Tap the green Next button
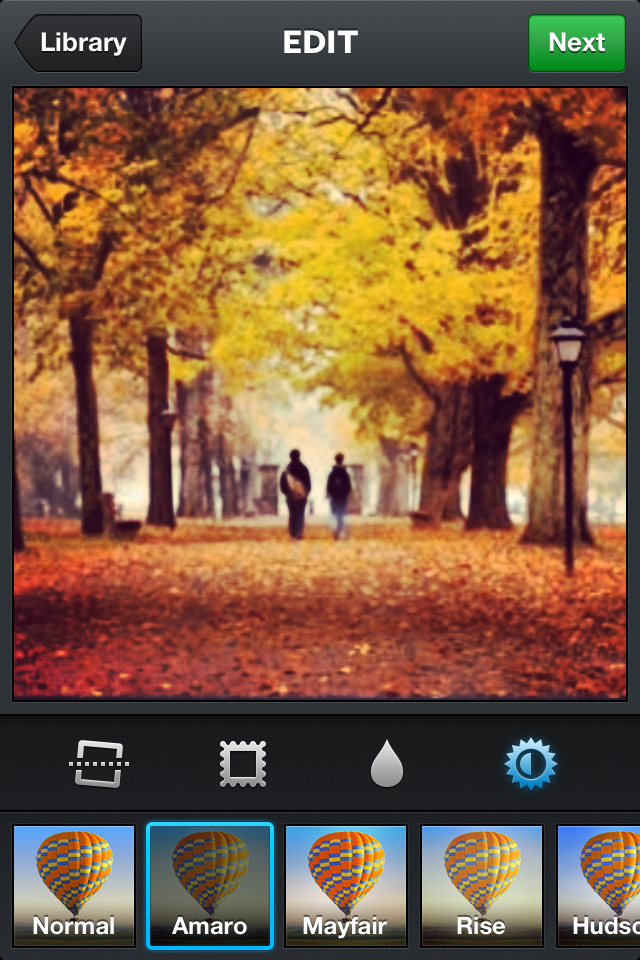Viewport: 640px width, 960px height. click(576, 43)
